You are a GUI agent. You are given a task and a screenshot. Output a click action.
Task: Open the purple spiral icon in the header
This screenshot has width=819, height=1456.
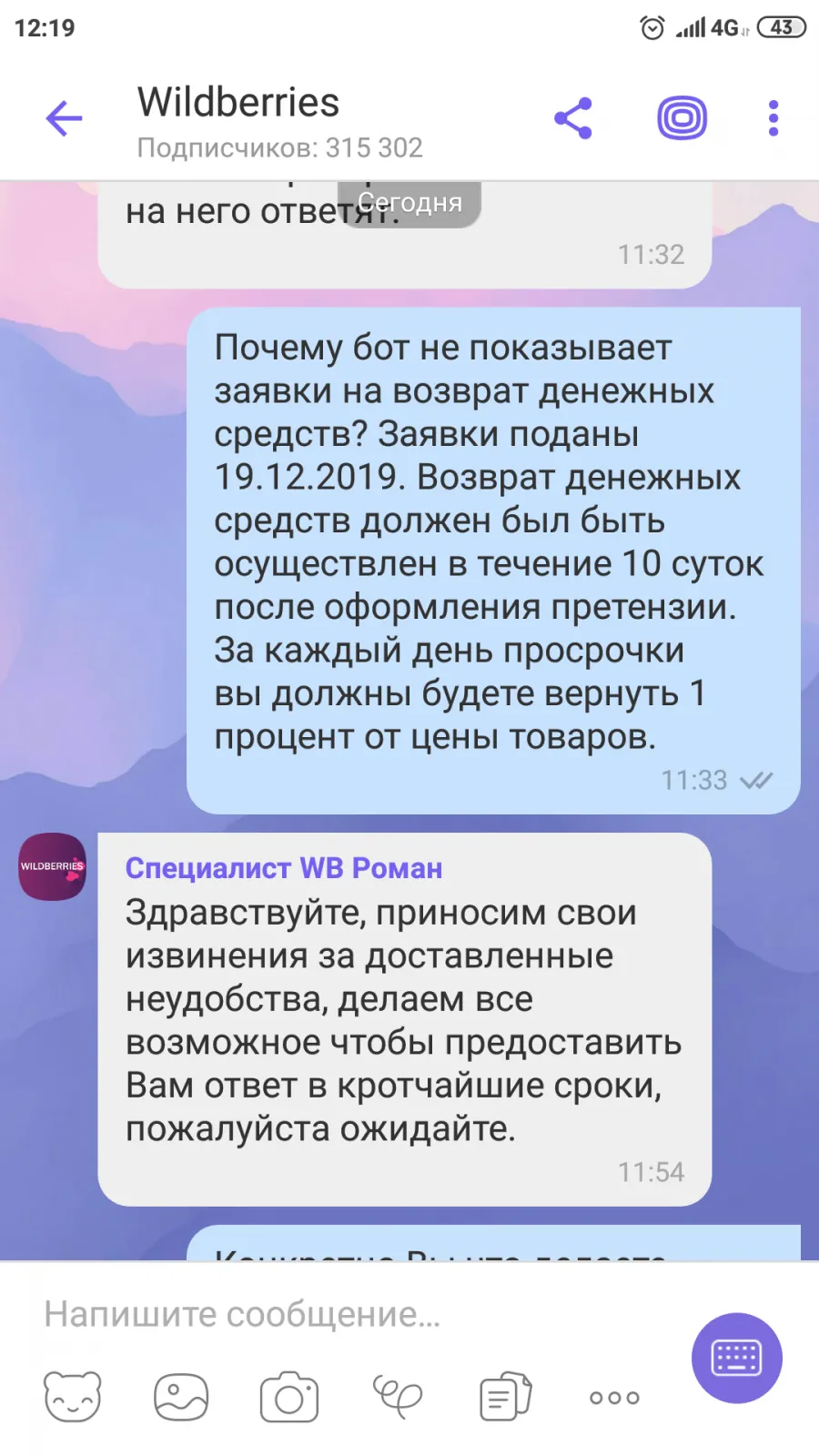(682, 118)
